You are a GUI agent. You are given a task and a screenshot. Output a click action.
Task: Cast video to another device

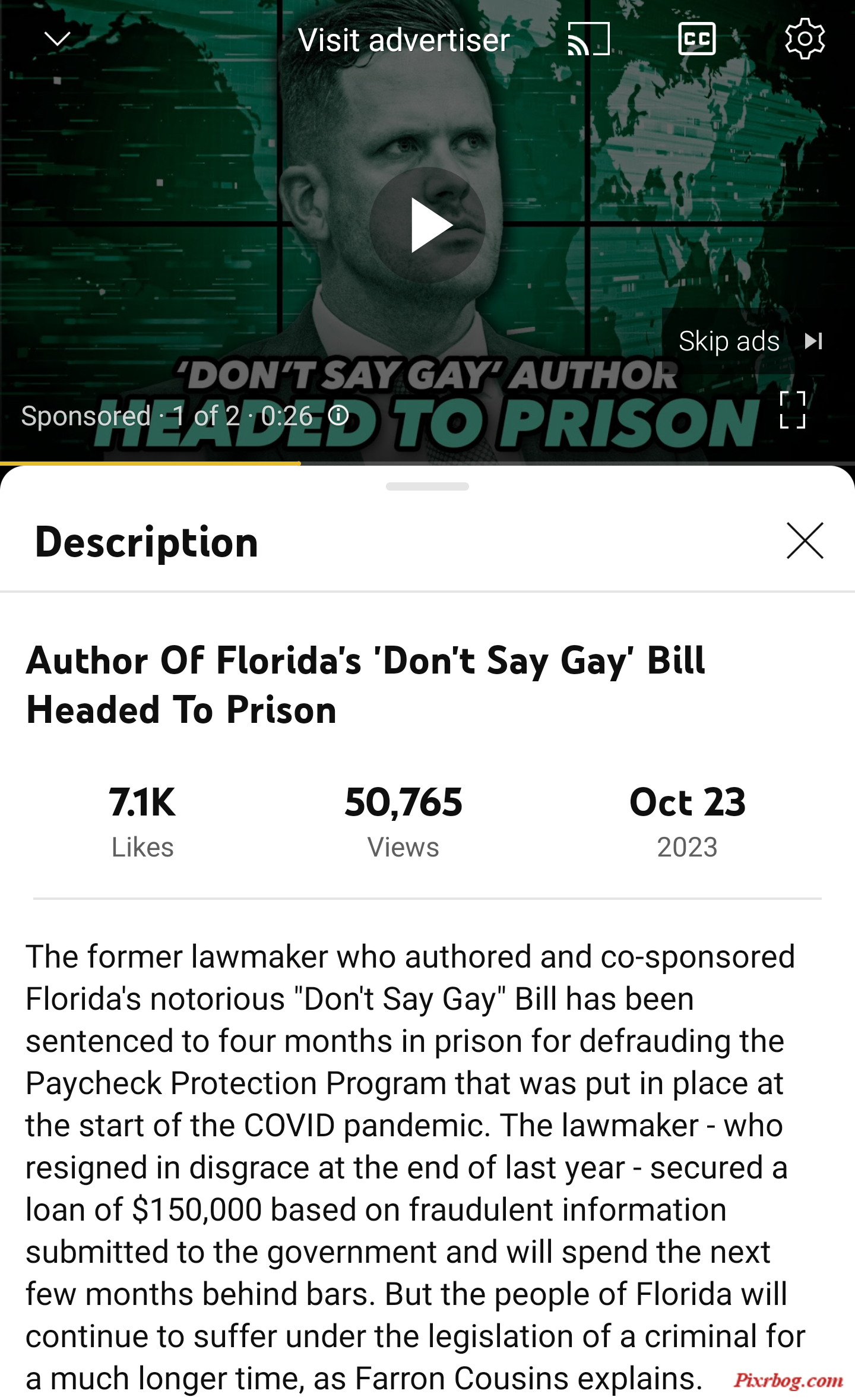point(588,39)
